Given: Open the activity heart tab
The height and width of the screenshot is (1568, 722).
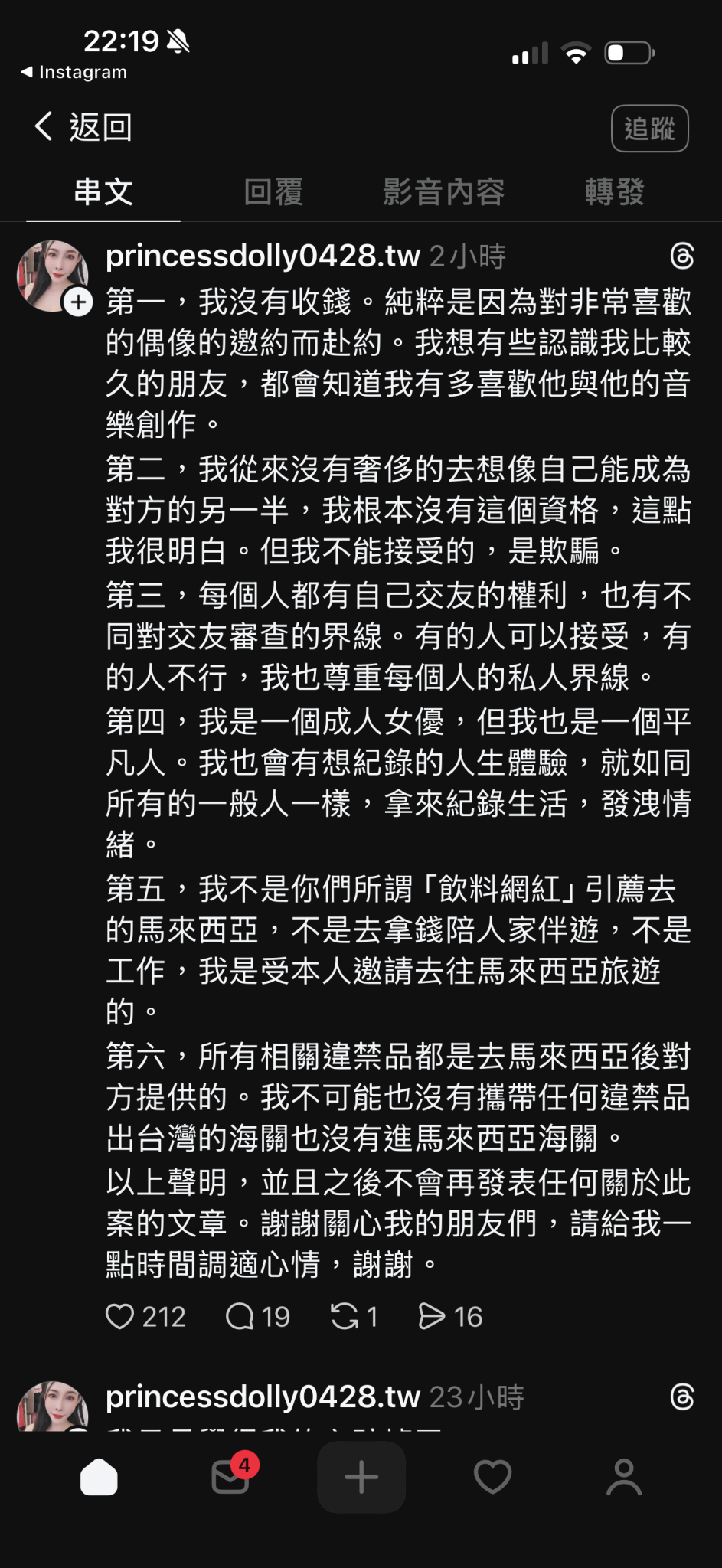Looking at the screenshot, I should [492, 1477].
